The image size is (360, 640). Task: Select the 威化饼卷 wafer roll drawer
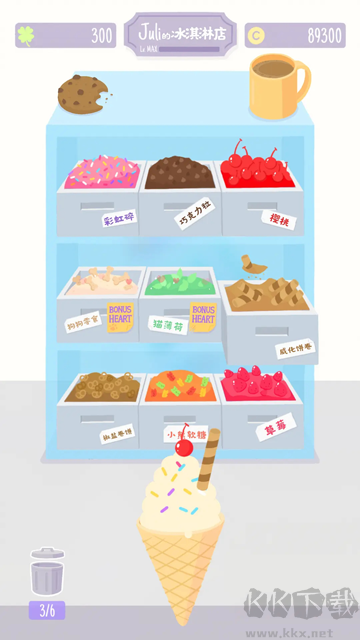(269, 314)
